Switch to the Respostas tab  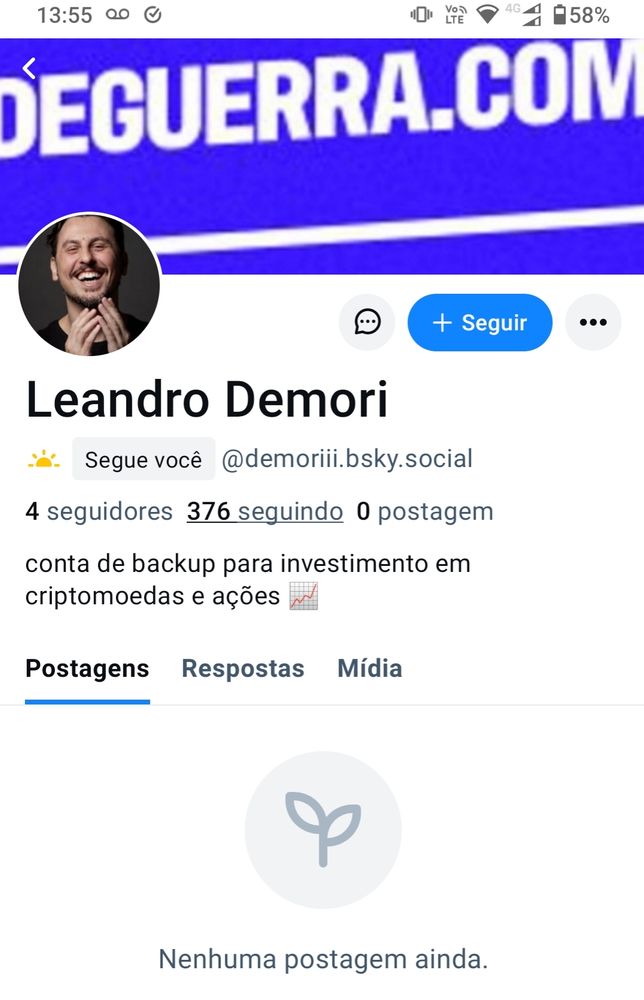click(x=243, y=669)
